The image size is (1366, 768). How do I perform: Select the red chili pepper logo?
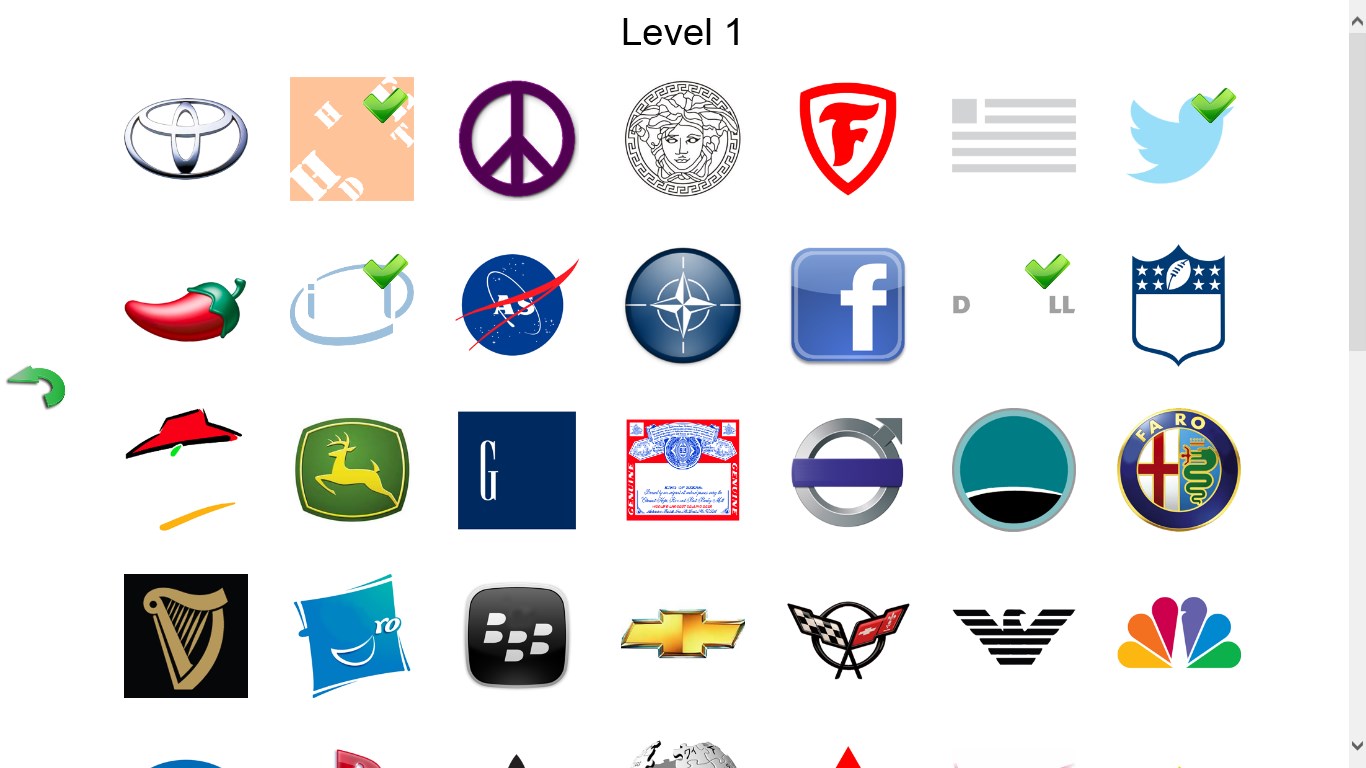click(x=186, y=307)
